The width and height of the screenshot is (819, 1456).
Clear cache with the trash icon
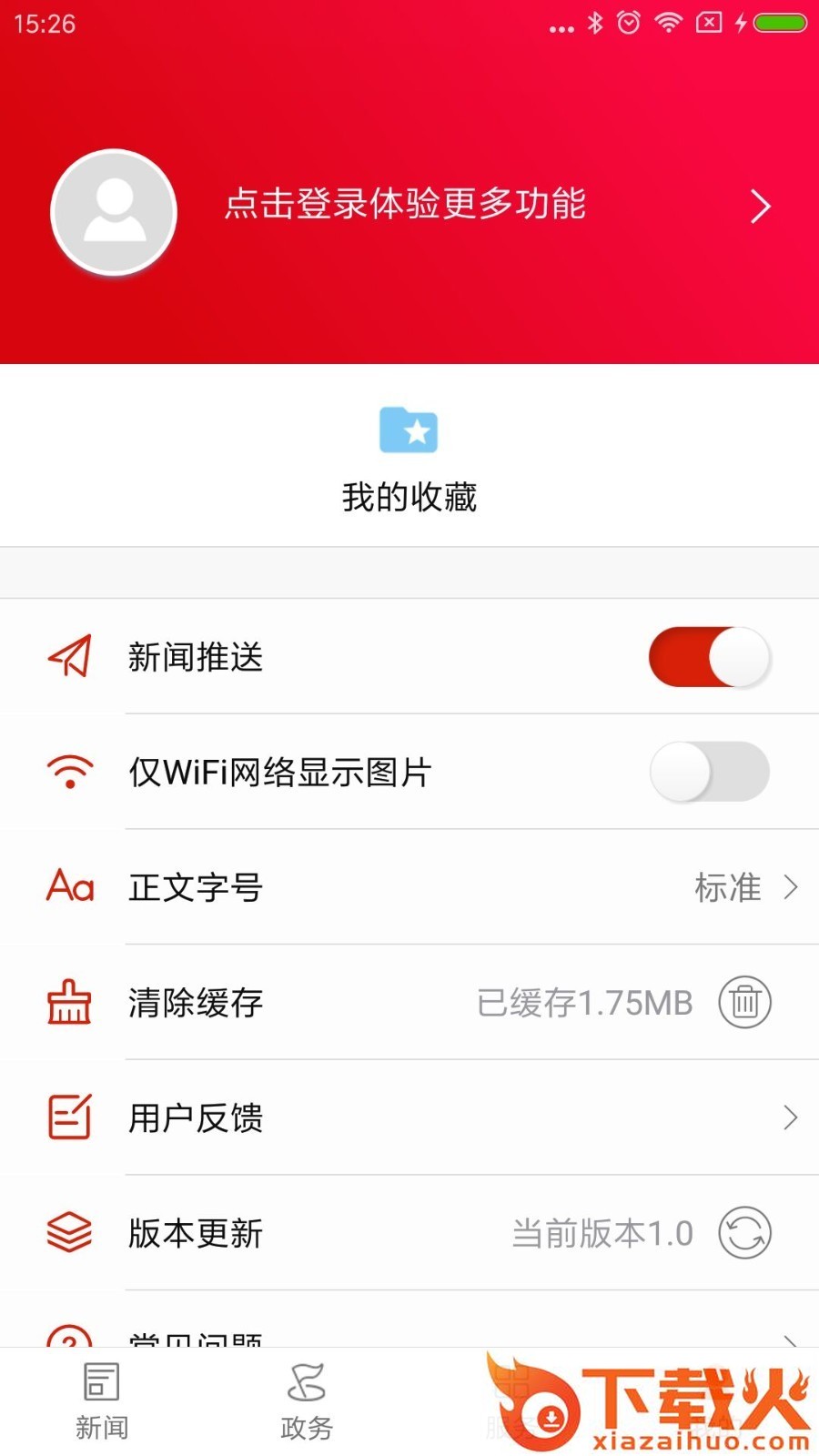(x=744, y=1002)
